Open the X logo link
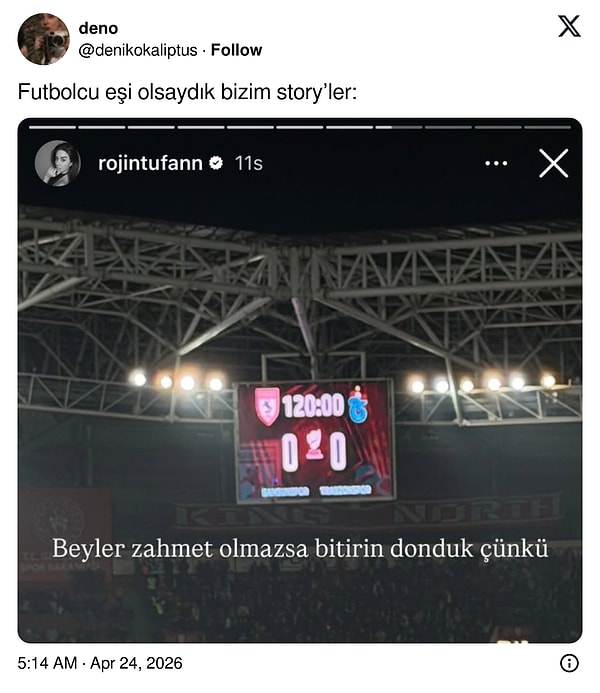600x693 pixels. [568, 27]
